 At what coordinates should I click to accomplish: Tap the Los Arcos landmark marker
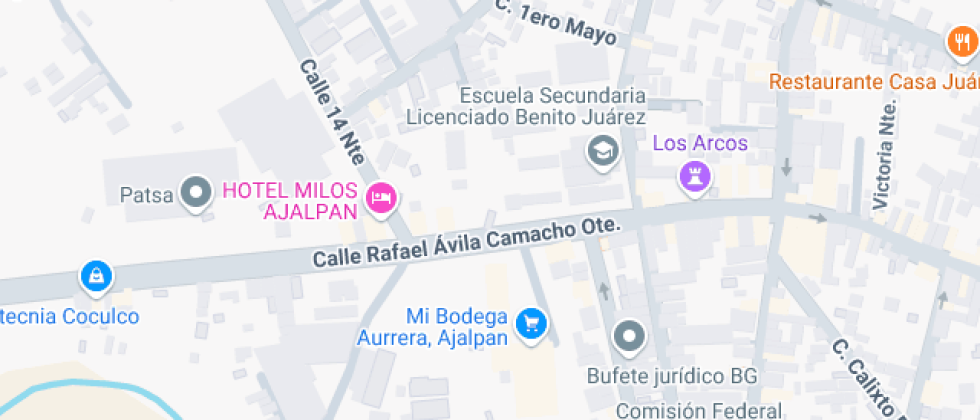point(694,176)
